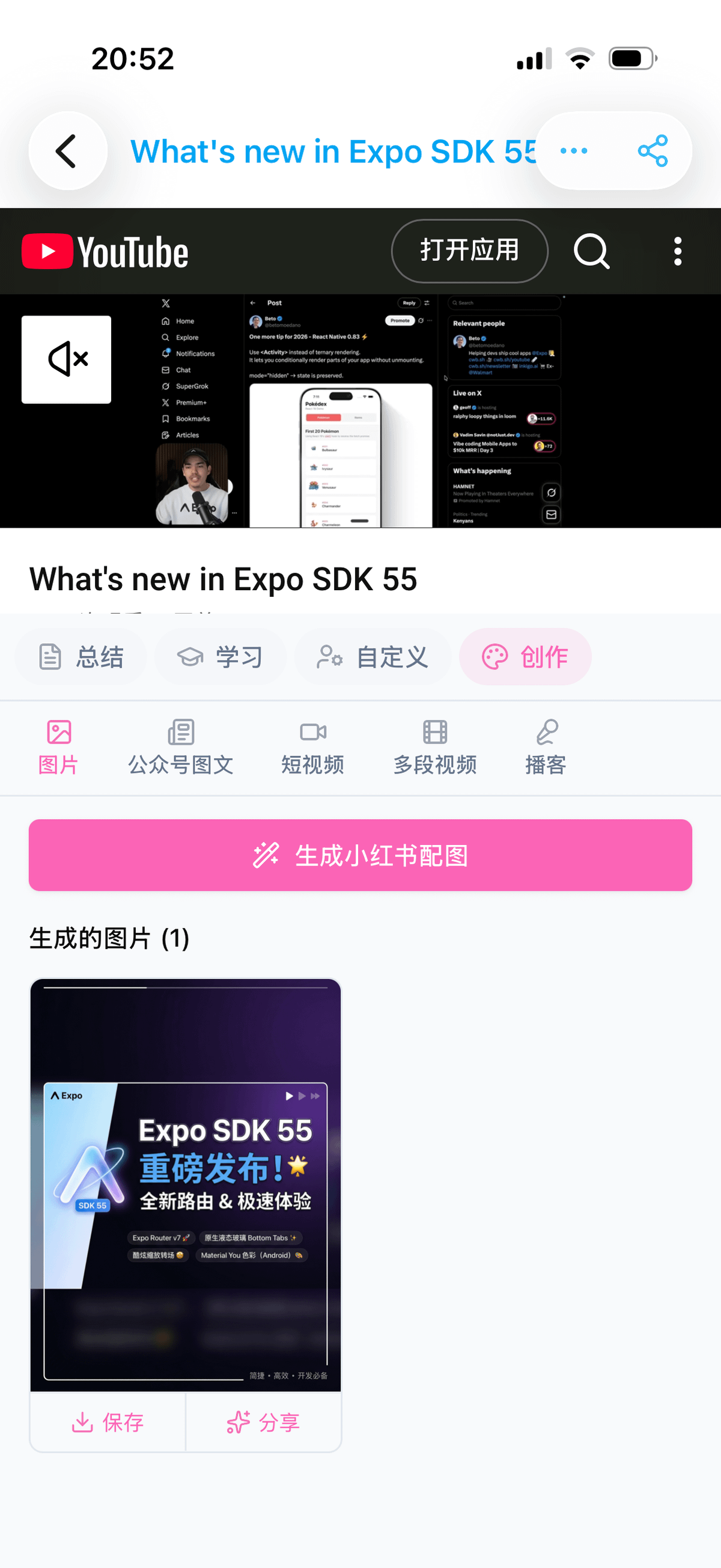Tap the 打开应用 button in YouTube header
This screenshot has width=721, height=1568.
469,251
